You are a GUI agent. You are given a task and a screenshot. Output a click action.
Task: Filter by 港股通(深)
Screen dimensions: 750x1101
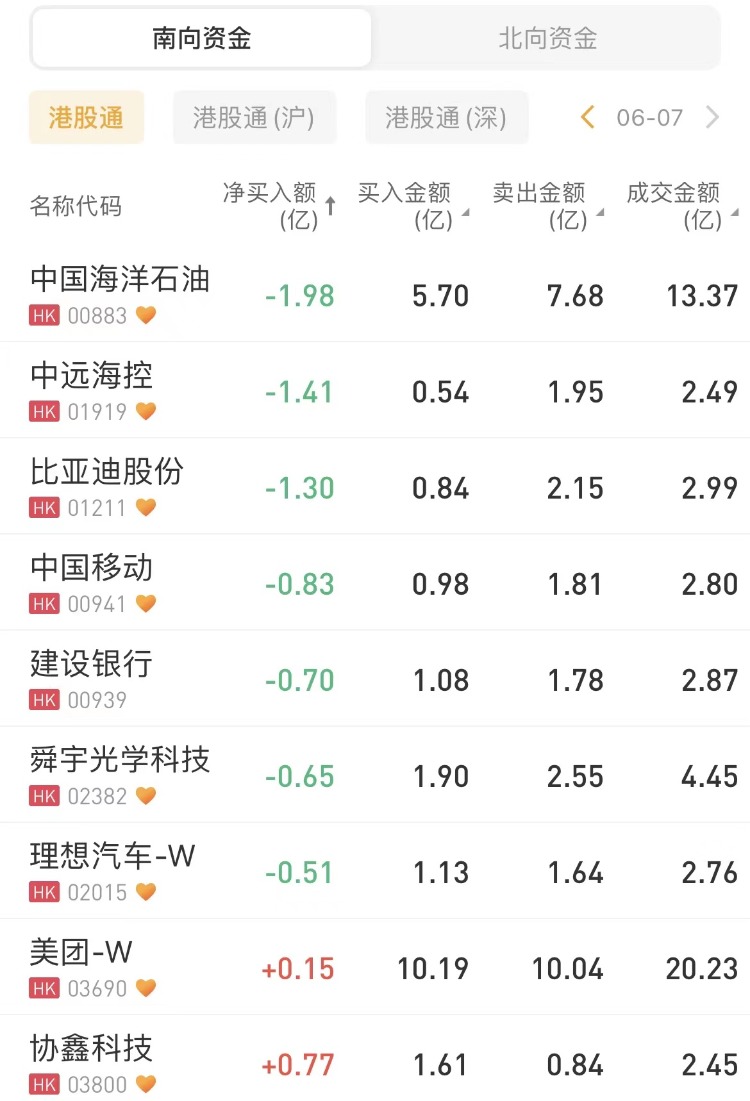[446, 118]
